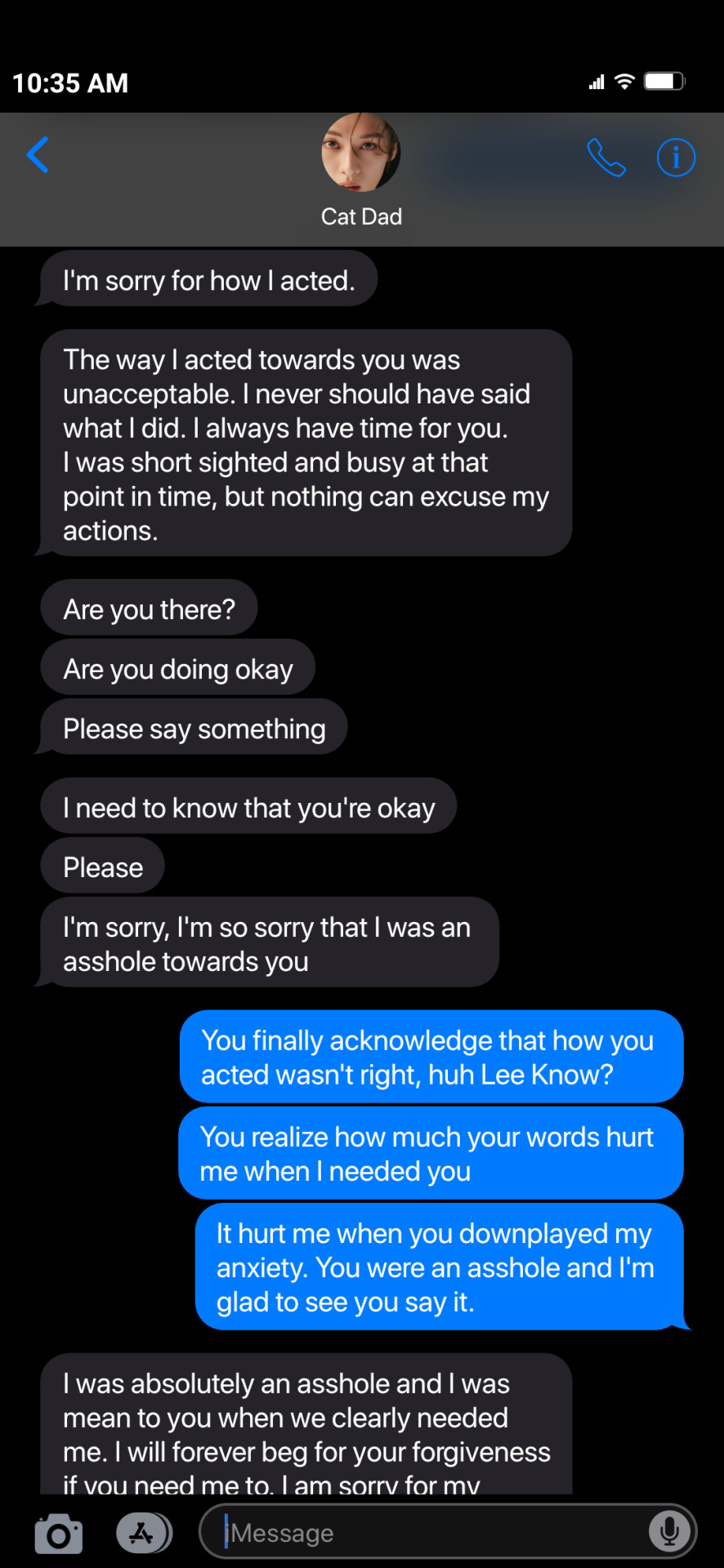Open the camera to attach a photo
Image resolution: width=724 pixels, height=1568 pixels.
tap(58, 1534)
